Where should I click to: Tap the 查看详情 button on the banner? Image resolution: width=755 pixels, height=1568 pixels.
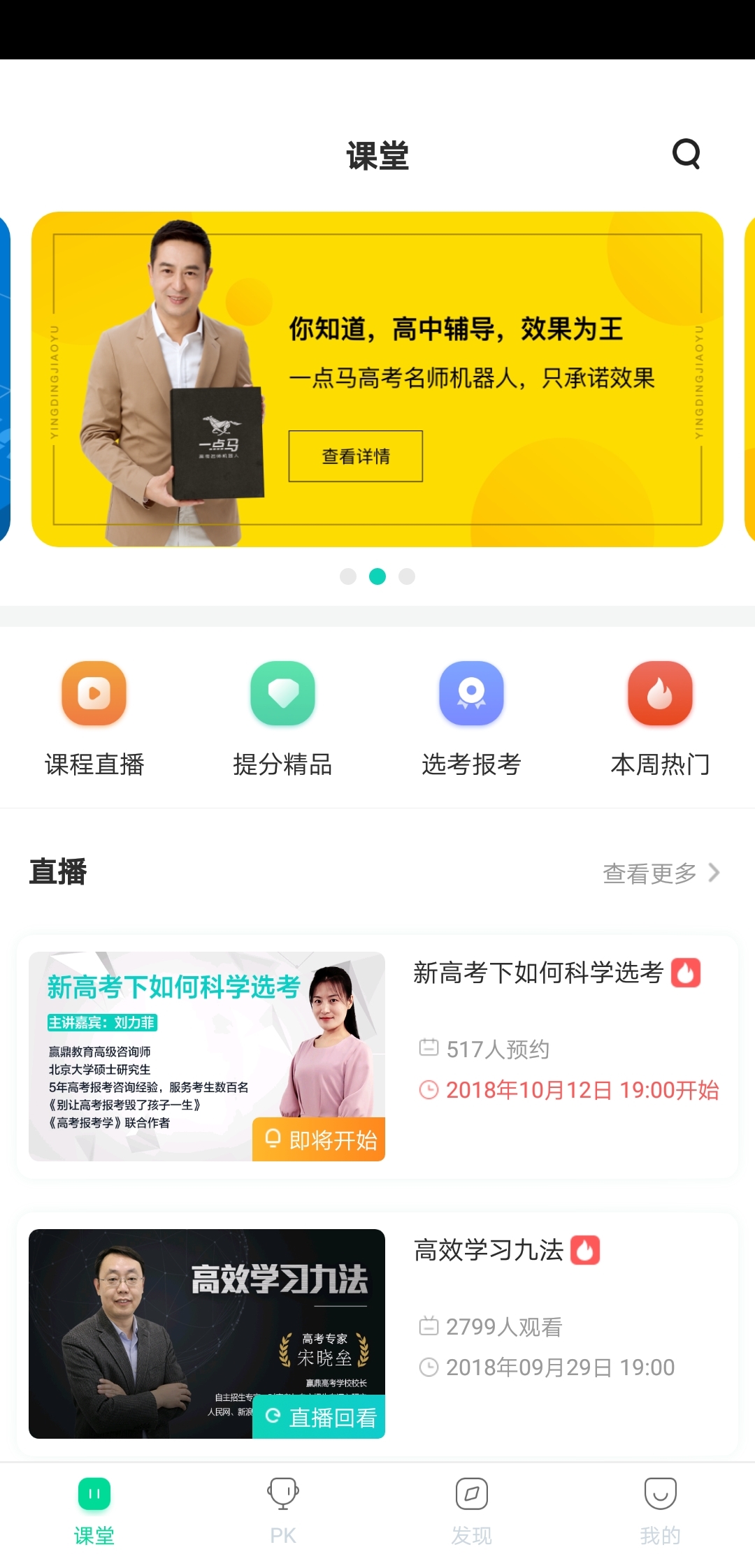pyautogui.click(x=355, y=456)
